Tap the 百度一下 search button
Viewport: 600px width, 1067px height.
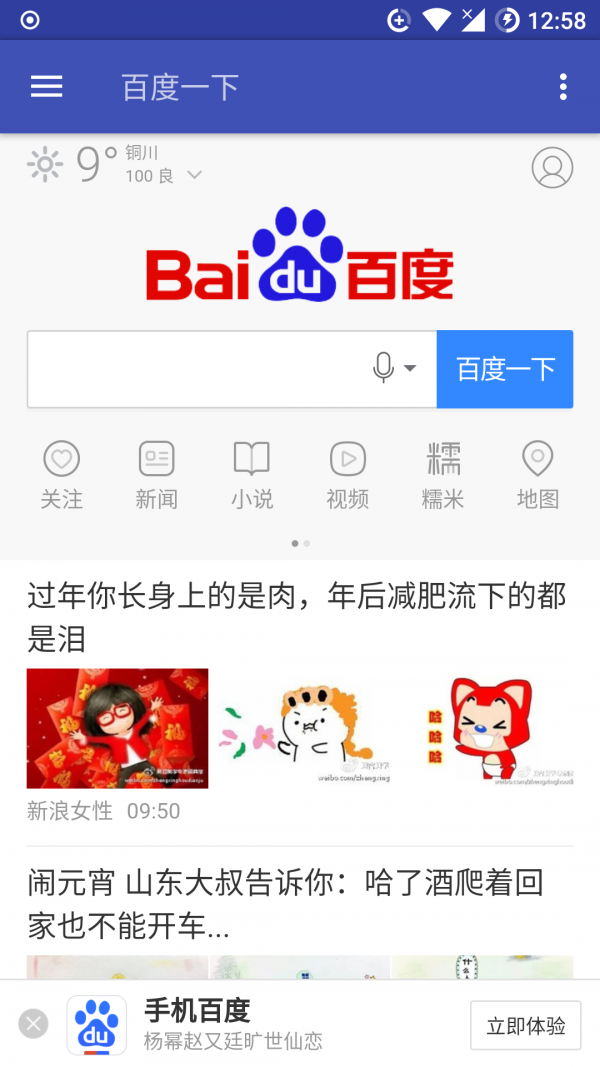505,369
